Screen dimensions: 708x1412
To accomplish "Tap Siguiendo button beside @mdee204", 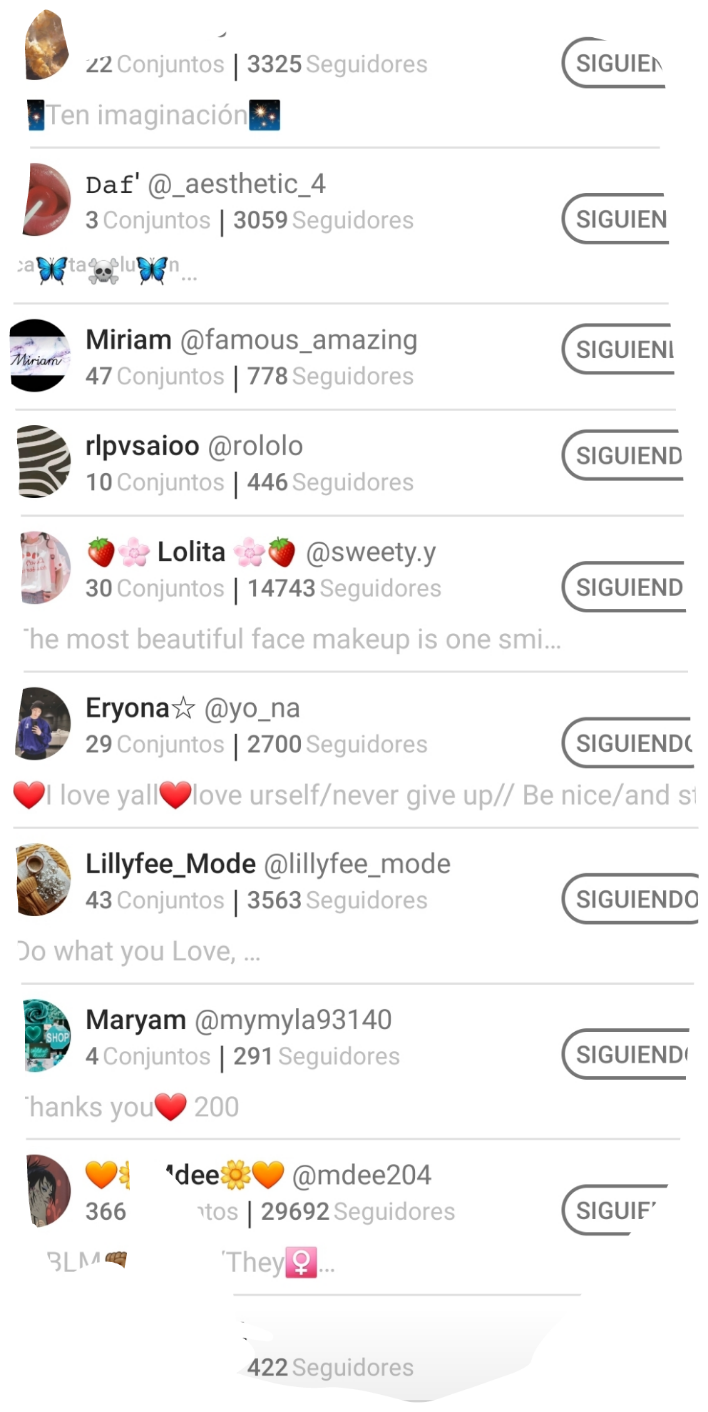I will pyautogui.click(x=614, y=1211).
